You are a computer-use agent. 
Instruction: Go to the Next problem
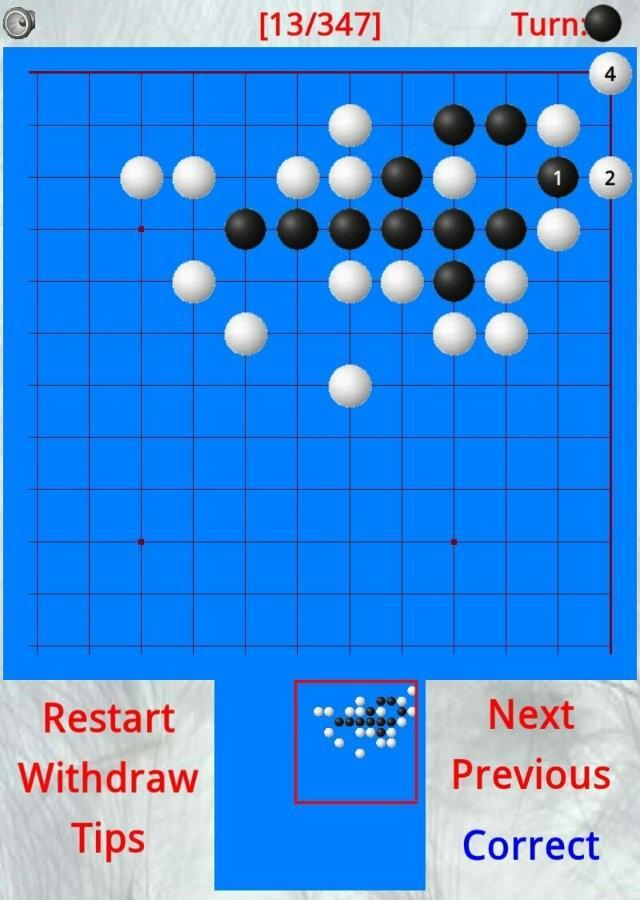(531, 715)
